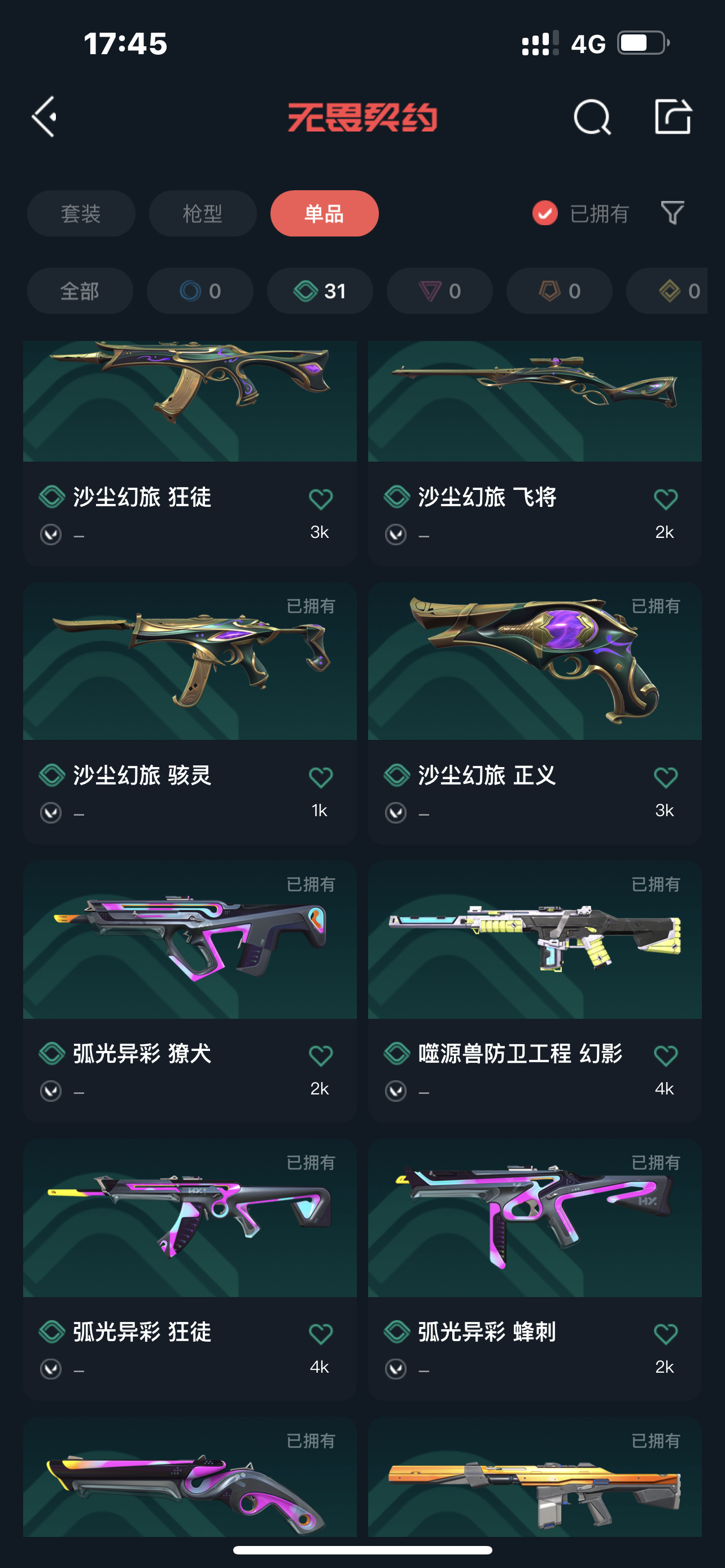Viewport: 725px width, 1568px height.
Task: Uncheck the 已拥有 filter checkbox
Action: 545,213
